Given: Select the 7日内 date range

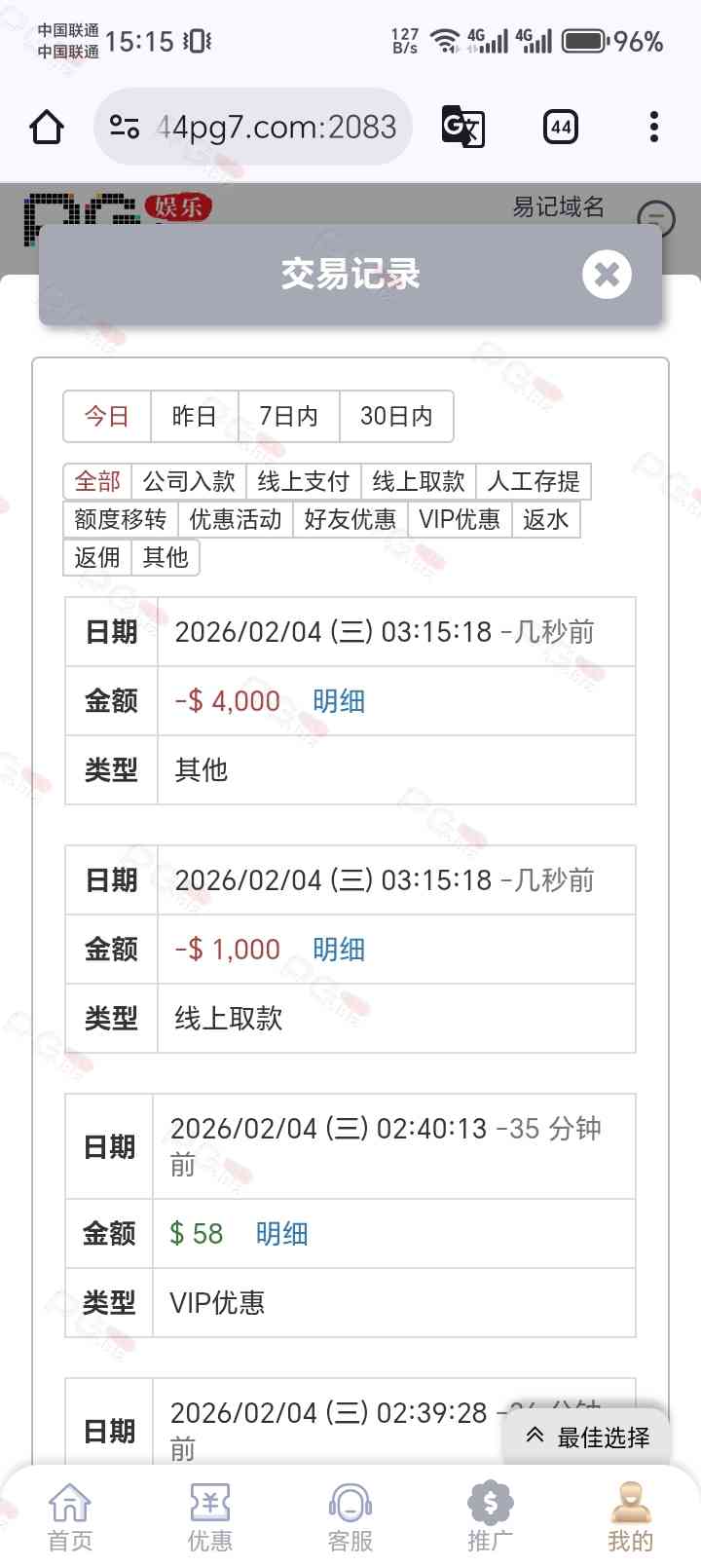Looking at the screenshot, I should pos(288,417).
